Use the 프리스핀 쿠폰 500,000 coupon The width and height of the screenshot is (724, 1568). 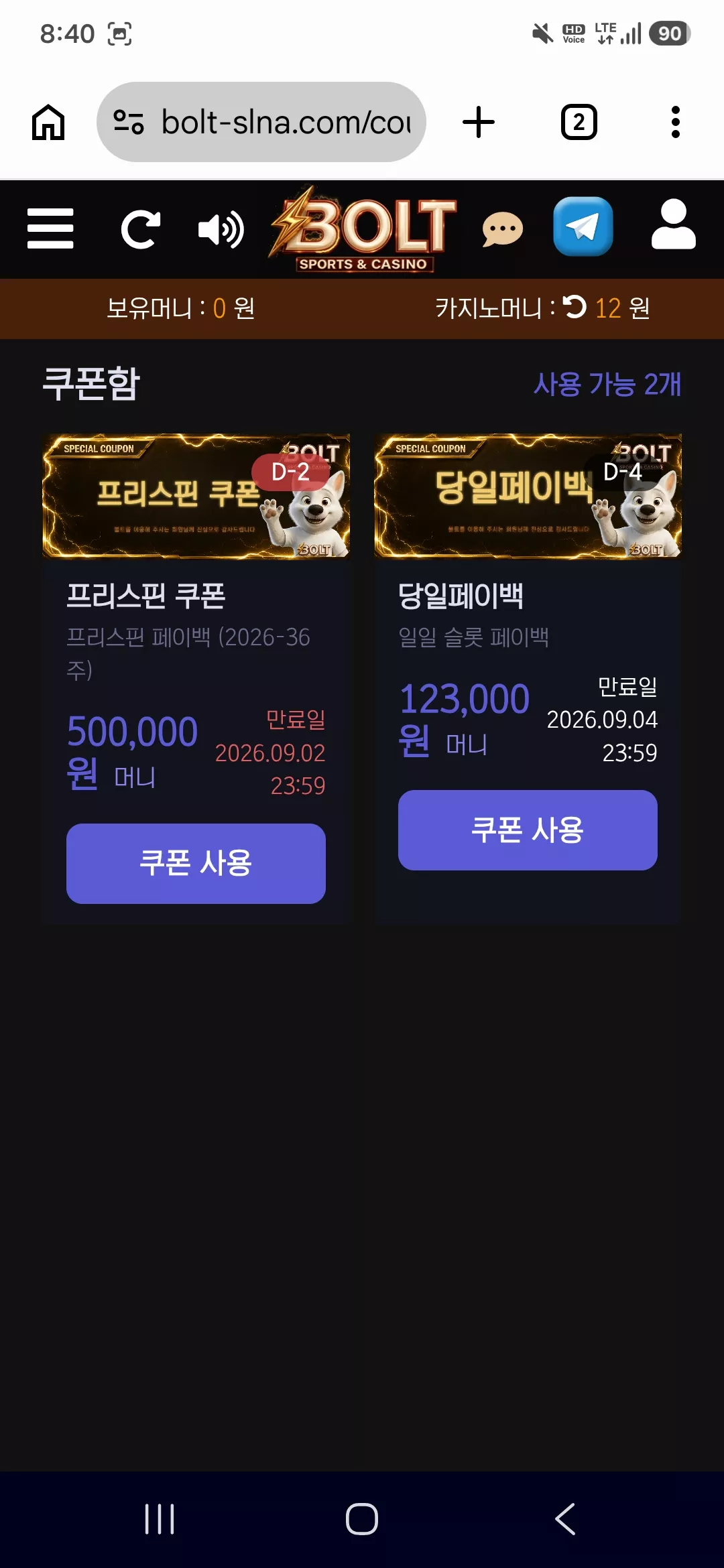pos(196,863)
